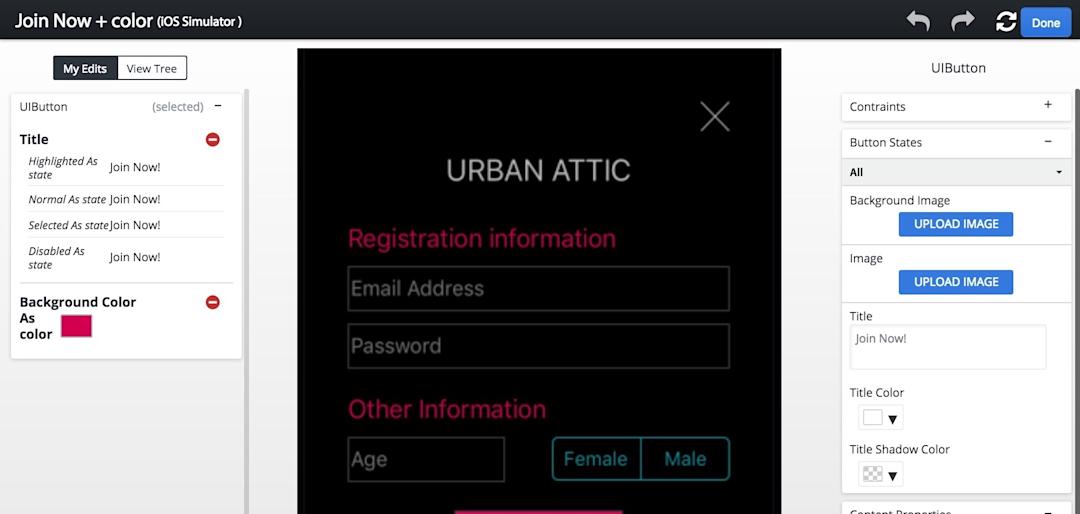The height and width of the screenshot is (514, 1080).
Task: Remove the Title edit
Action: (x=212, y=140)
